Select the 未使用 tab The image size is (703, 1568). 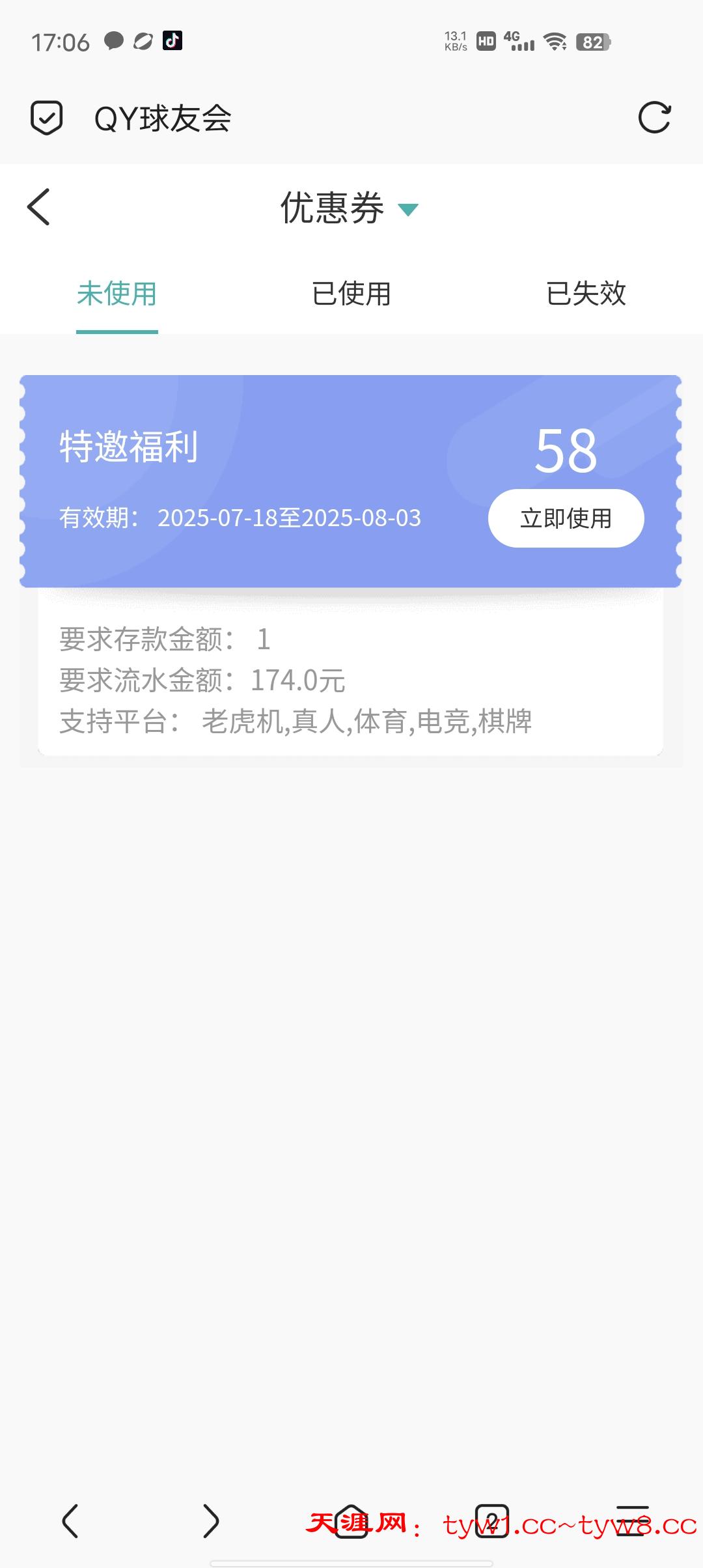117,295
